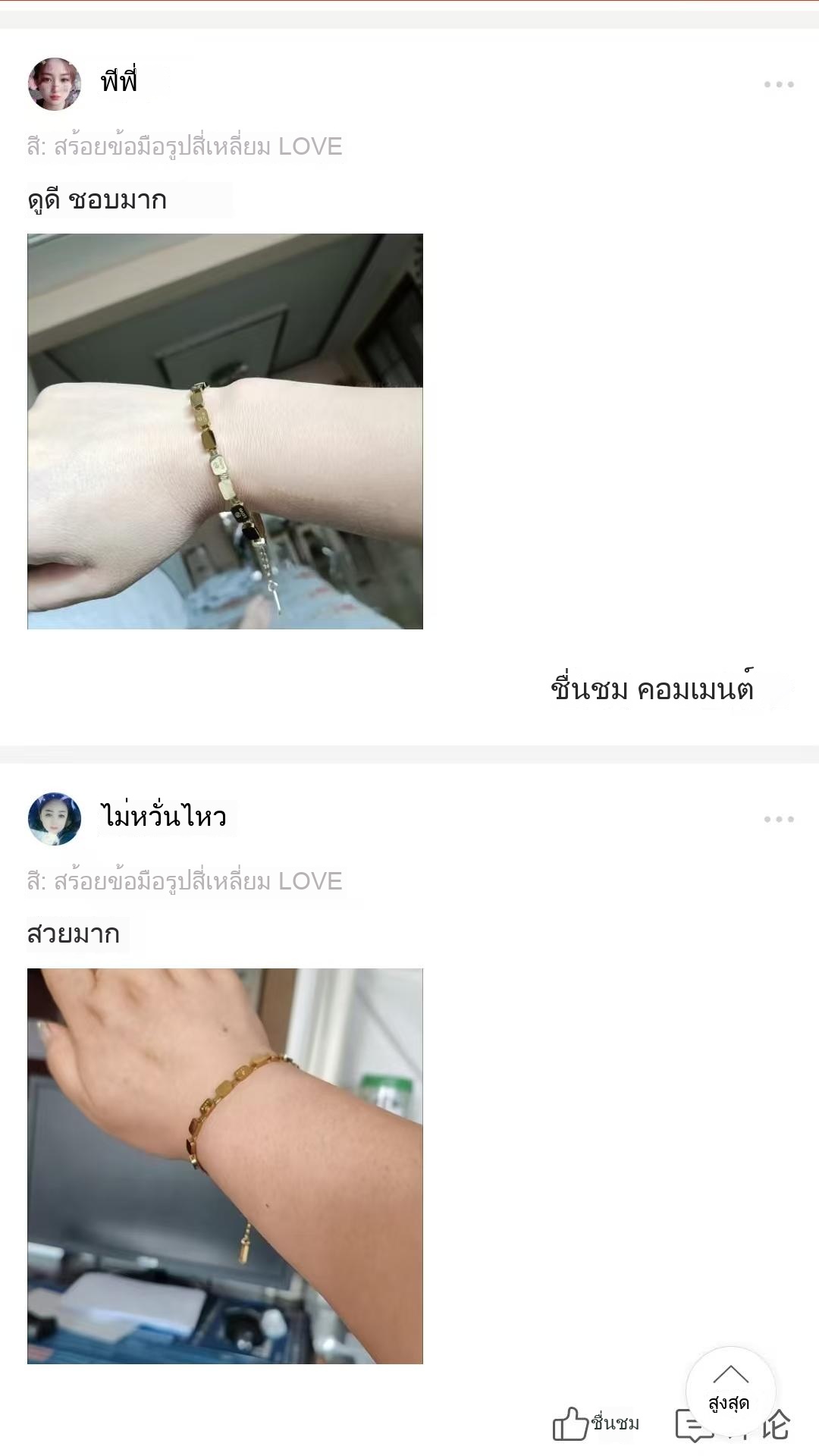
Task: Open overflow menu on ไม่หวั่นไหว's review
Action: [779, 819]
